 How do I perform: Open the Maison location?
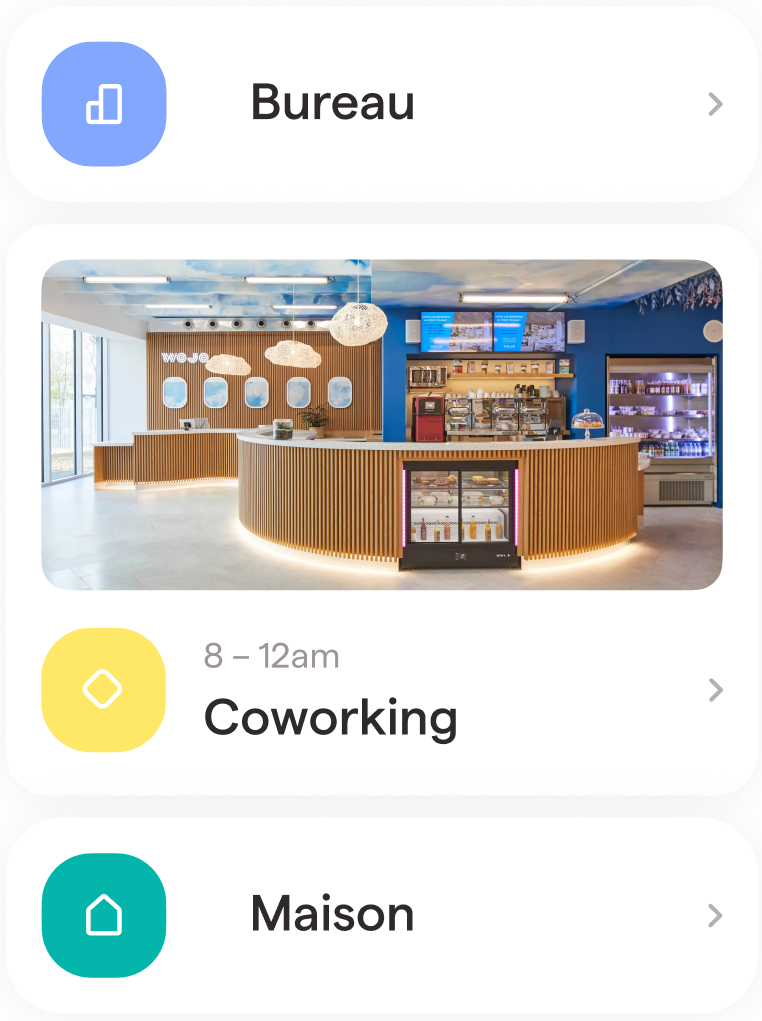(381, 915)
